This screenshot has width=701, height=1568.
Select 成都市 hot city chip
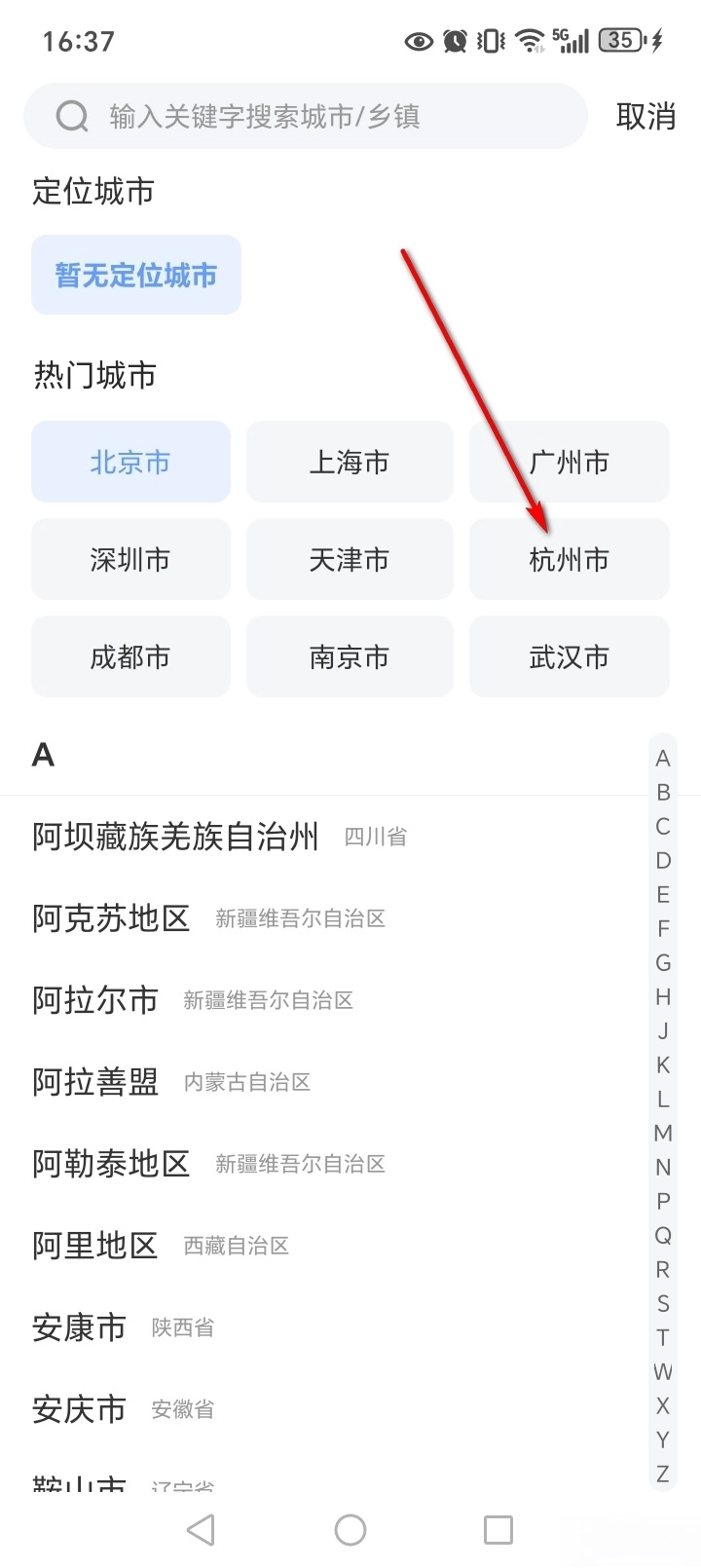pyautogui.click(x=130, y=656)
